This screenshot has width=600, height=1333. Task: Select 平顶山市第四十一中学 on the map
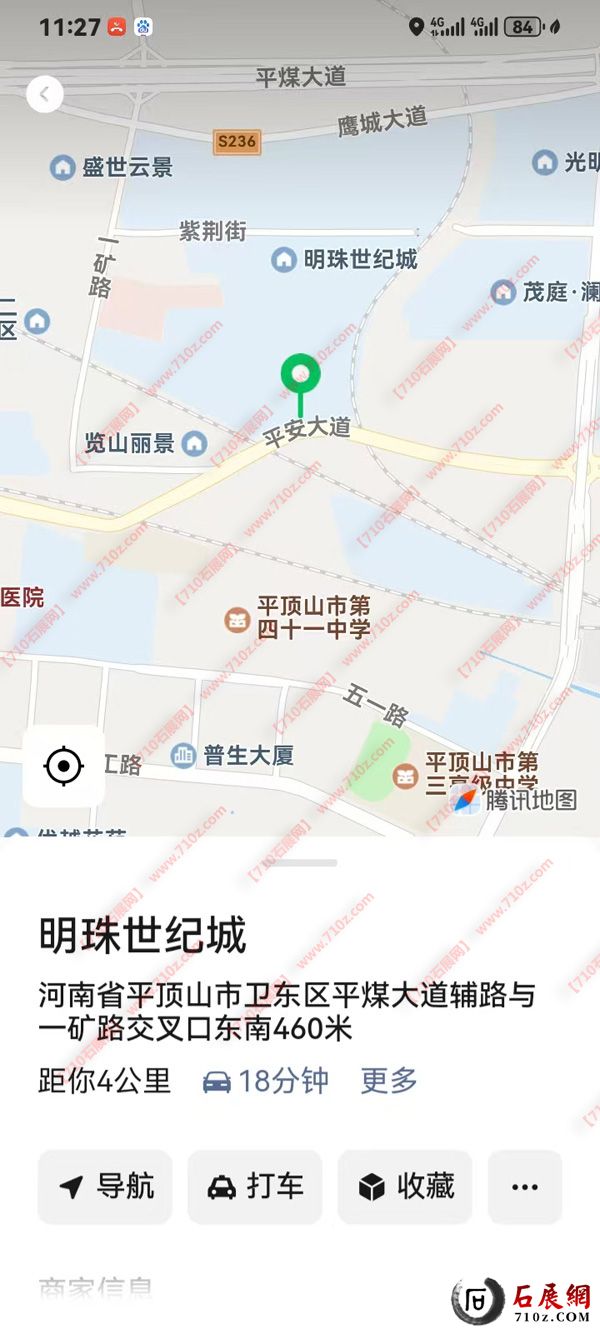pyautogui.click(x=237, y=620)
